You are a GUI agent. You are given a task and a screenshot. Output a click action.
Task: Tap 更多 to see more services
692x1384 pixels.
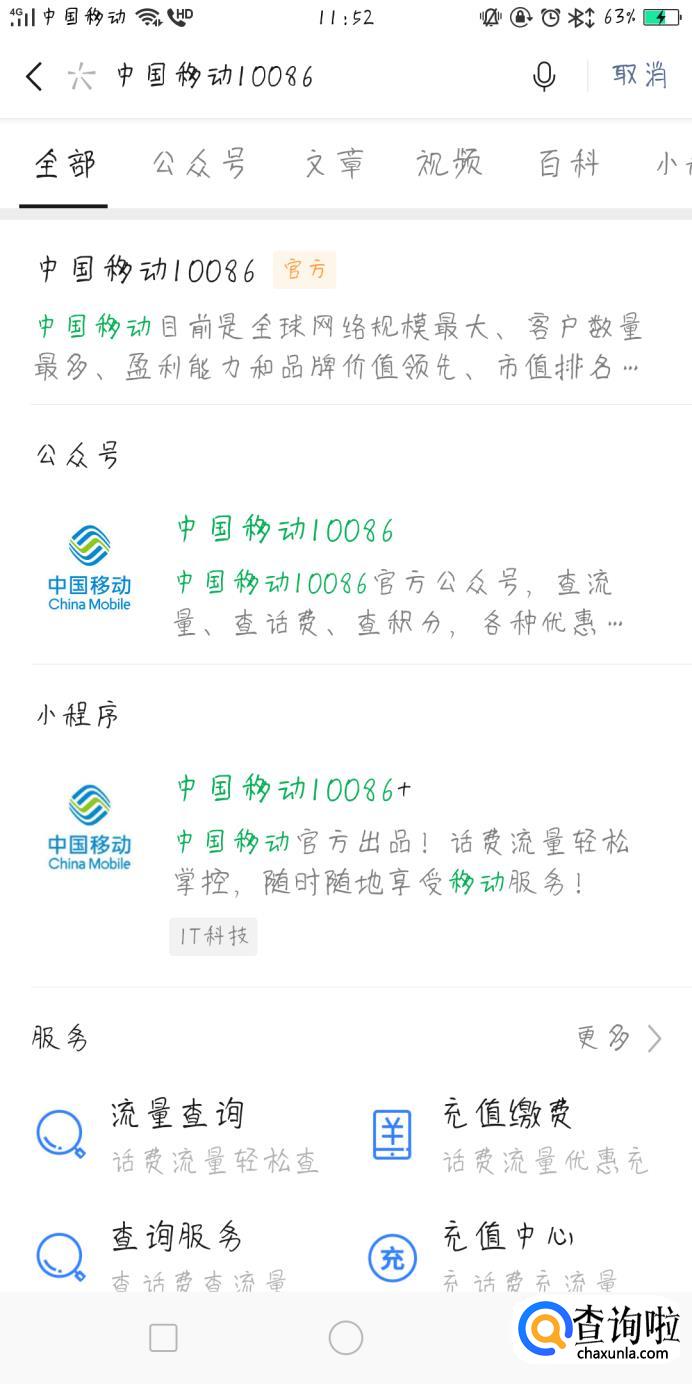pos(620,1038)
